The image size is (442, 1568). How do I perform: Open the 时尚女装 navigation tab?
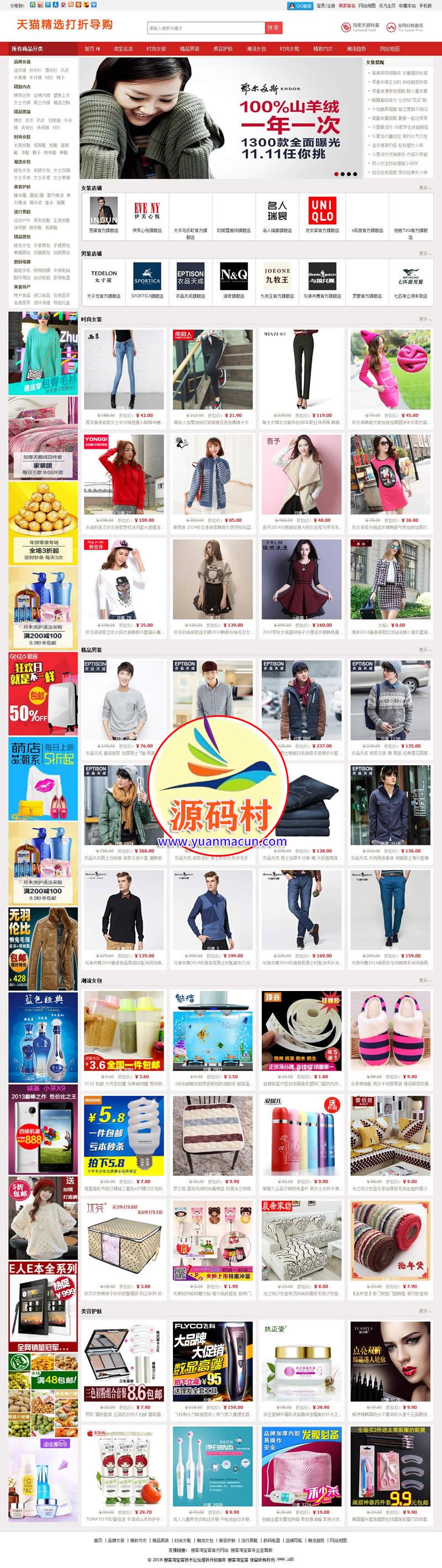coord(156,49)
